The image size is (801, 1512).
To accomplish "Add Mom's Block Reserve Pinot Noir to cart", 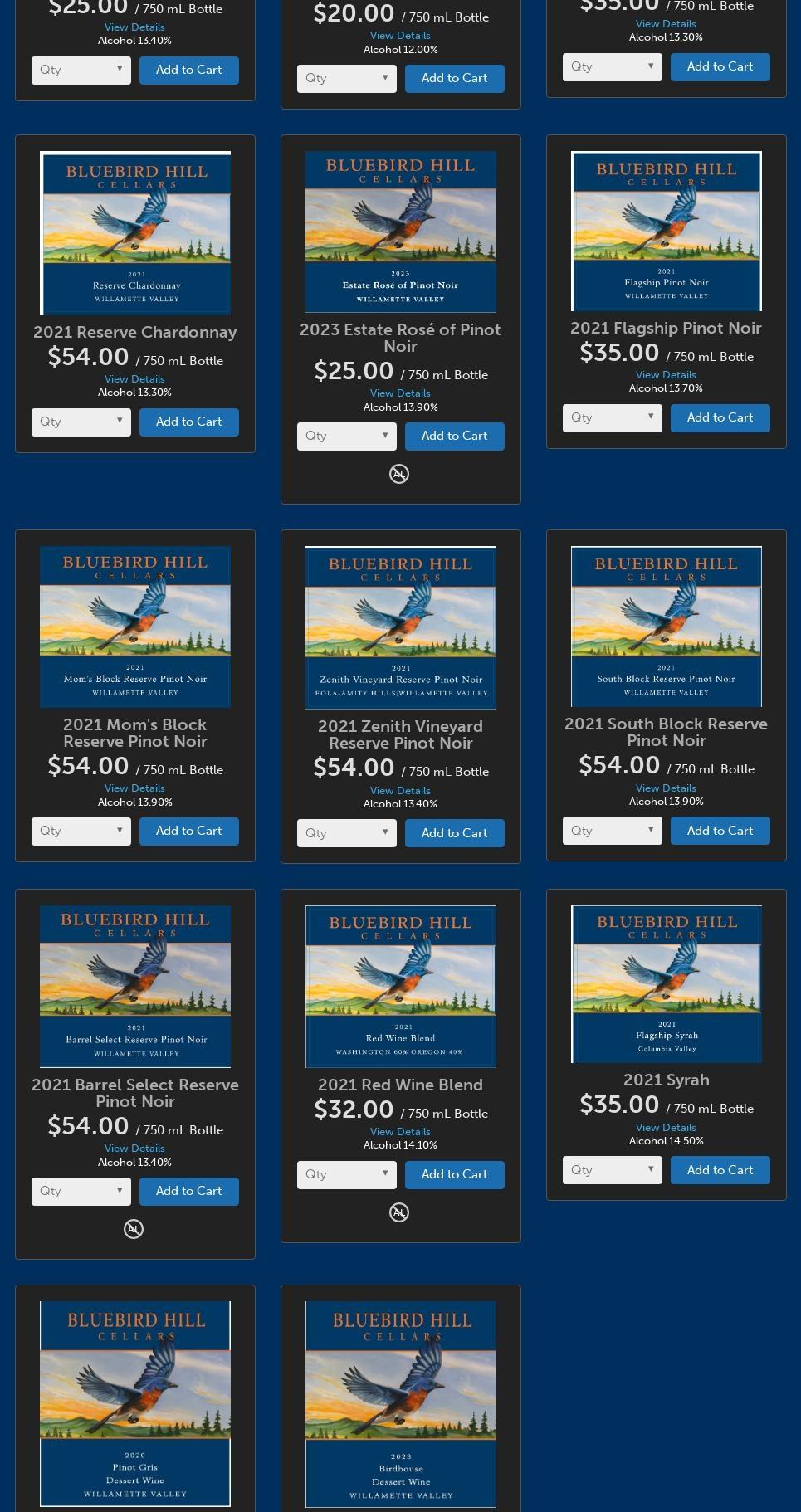I will click(188, 831).
